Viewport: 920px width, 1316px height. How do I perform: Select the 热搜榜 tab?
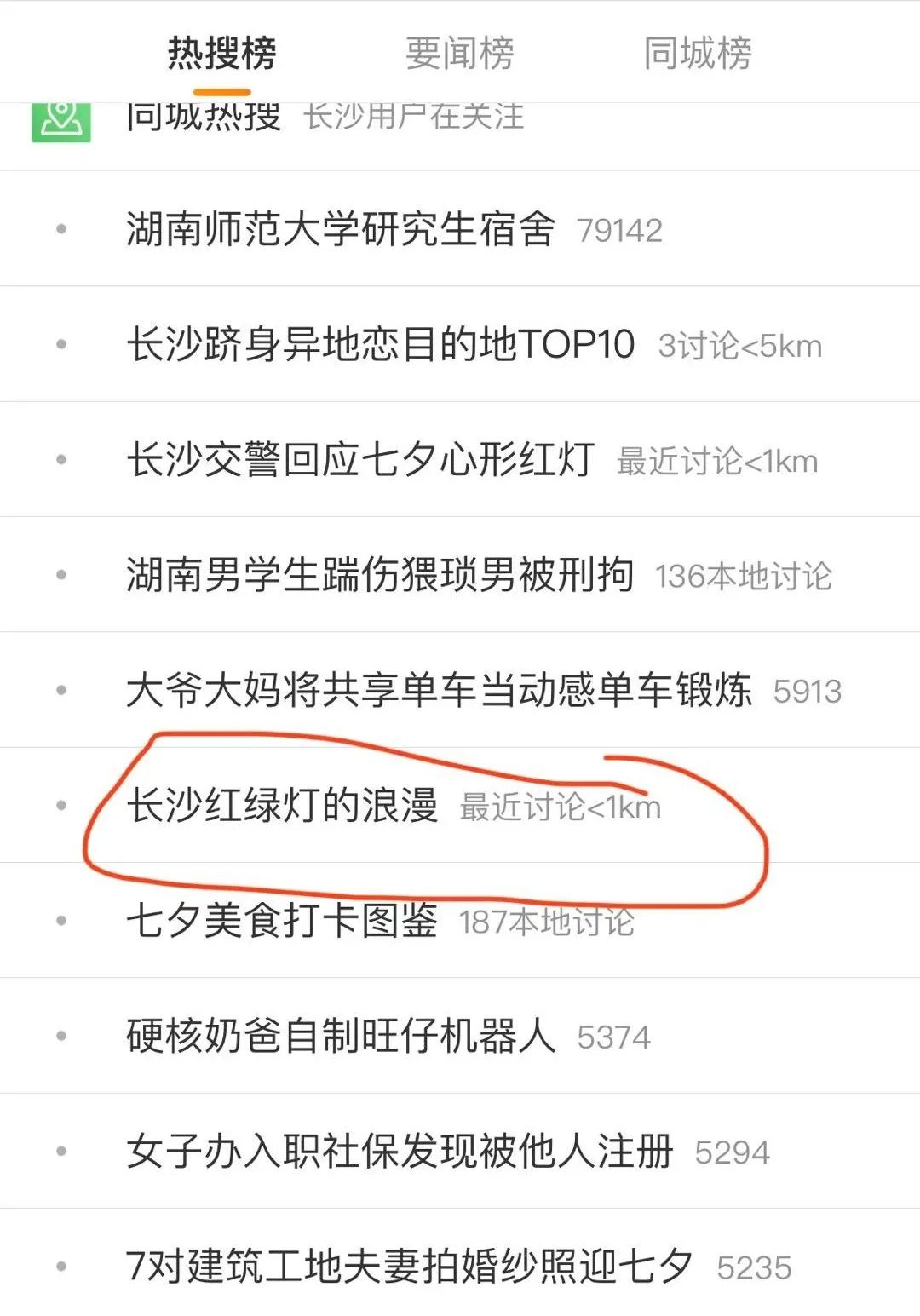click(221, 53)
